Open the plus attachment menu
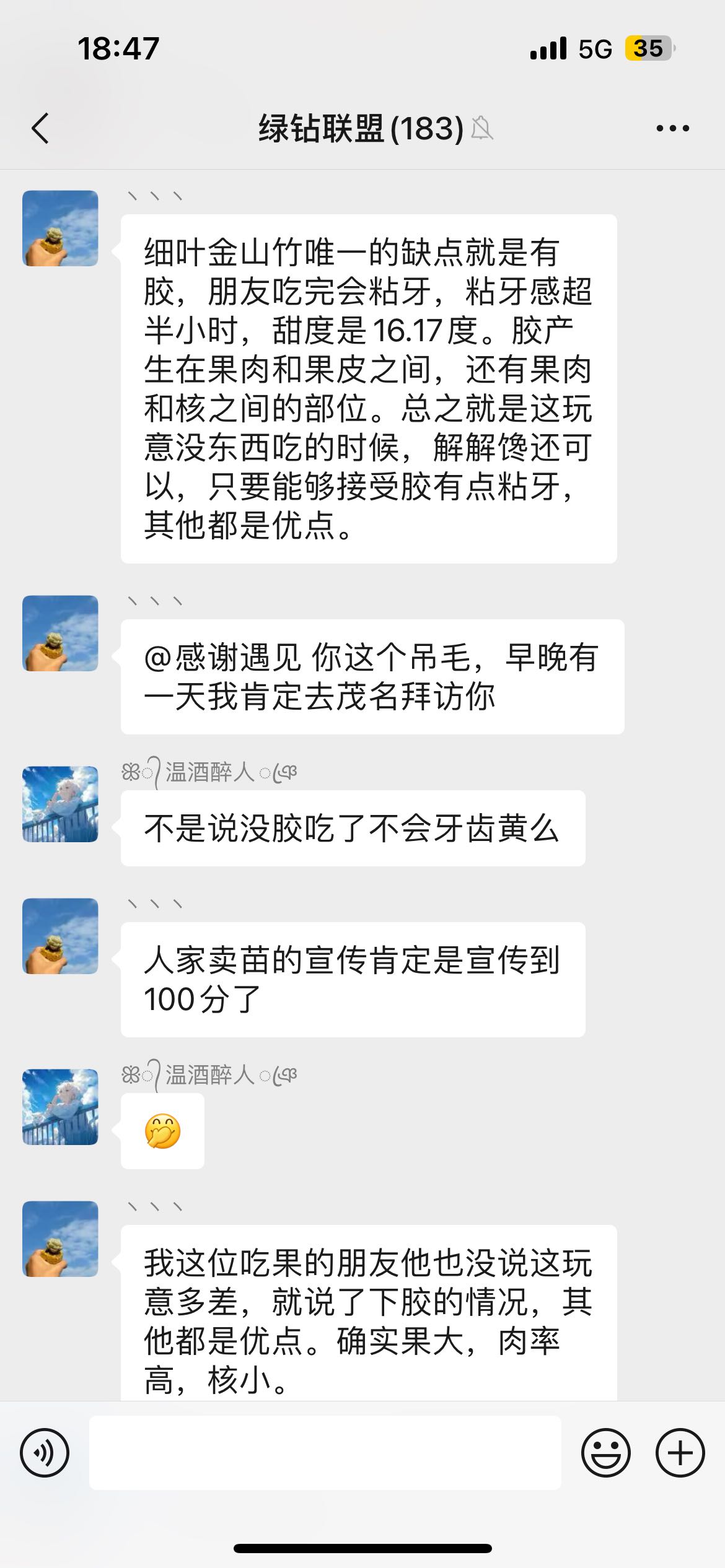This screenshot has height=1568, width=725. (x=680, y=1452)
